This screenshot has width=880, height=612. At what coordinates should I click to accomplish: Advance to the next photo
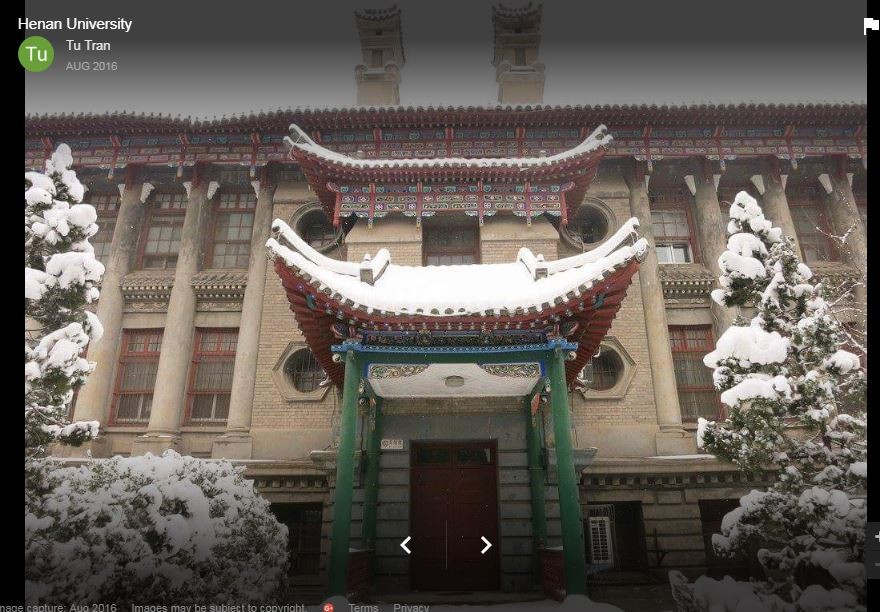point(486,545)
